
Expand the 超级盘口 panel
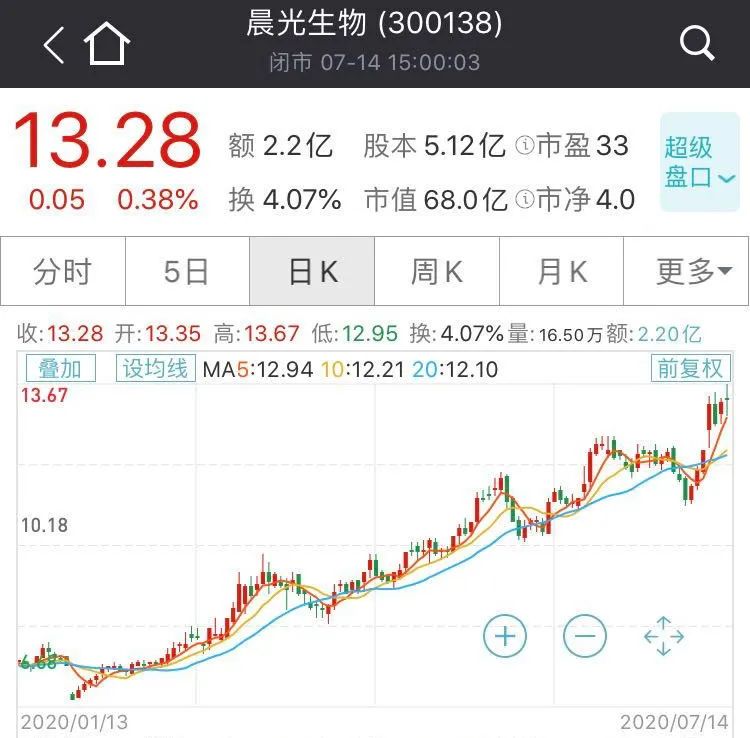click(x=700, y=162)
